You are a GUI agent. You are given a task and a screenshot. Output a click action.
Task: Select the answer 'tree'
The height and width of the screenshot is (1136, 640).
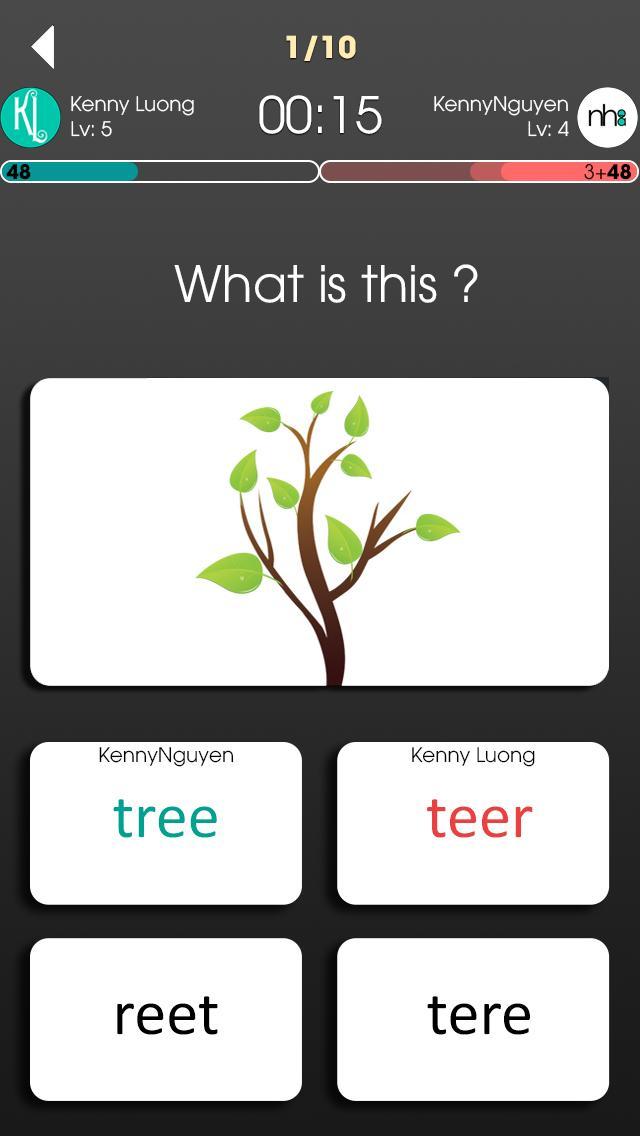point(166,822)
